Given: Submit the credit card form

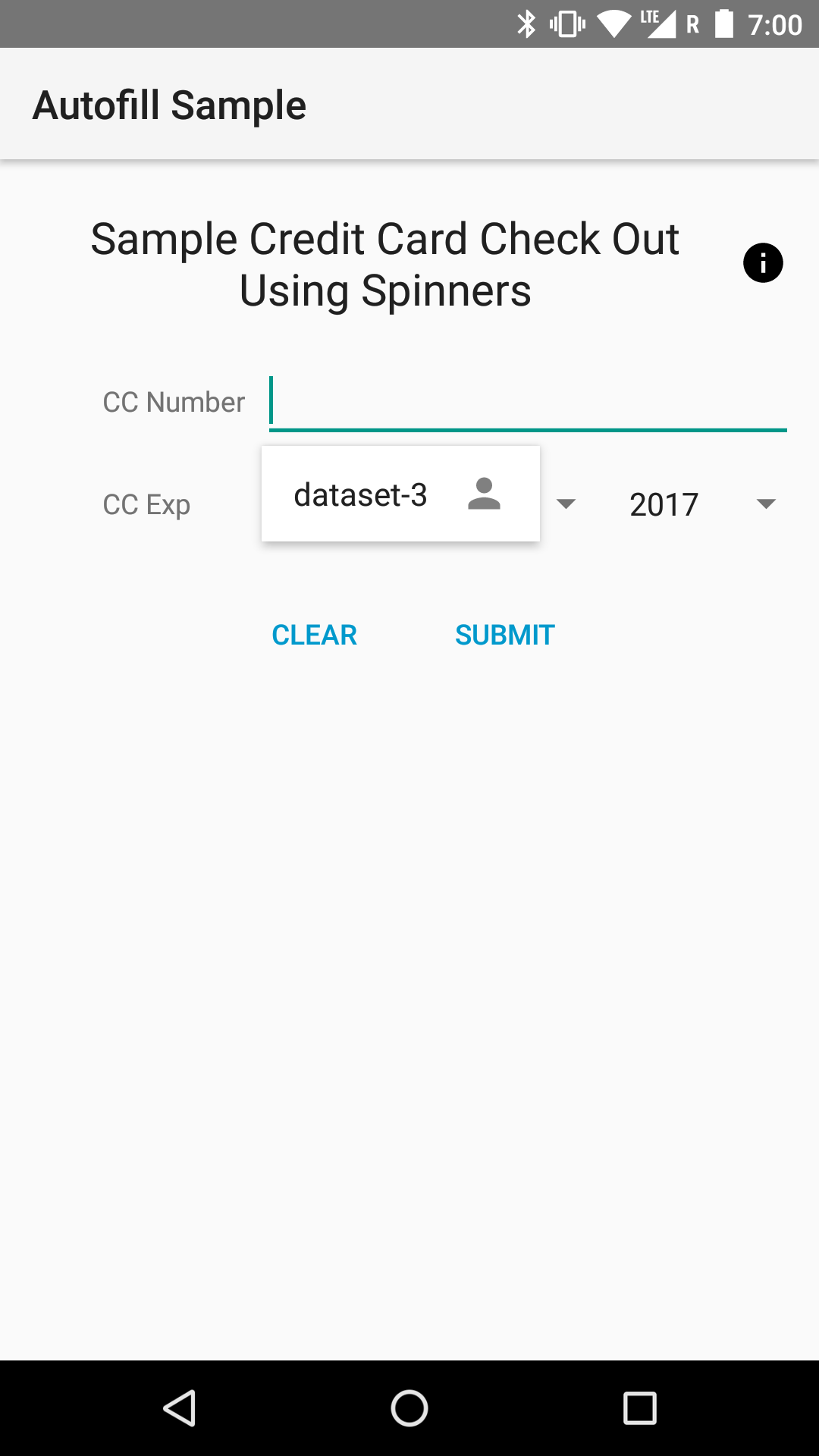Looking at the screenshot, I should (x=504, y=635).
